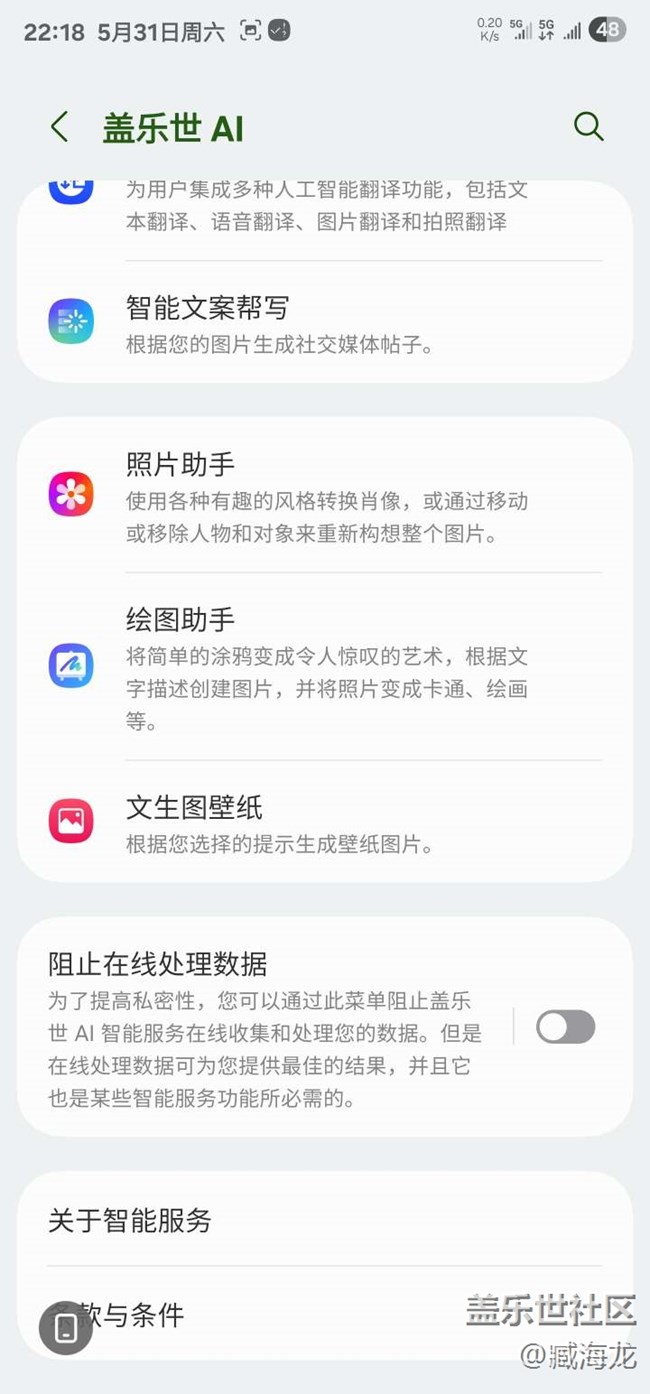Image resolution: width=650 pixels, height=1394 pixels.
Task: Open the search icon
Action: (588, 127)
